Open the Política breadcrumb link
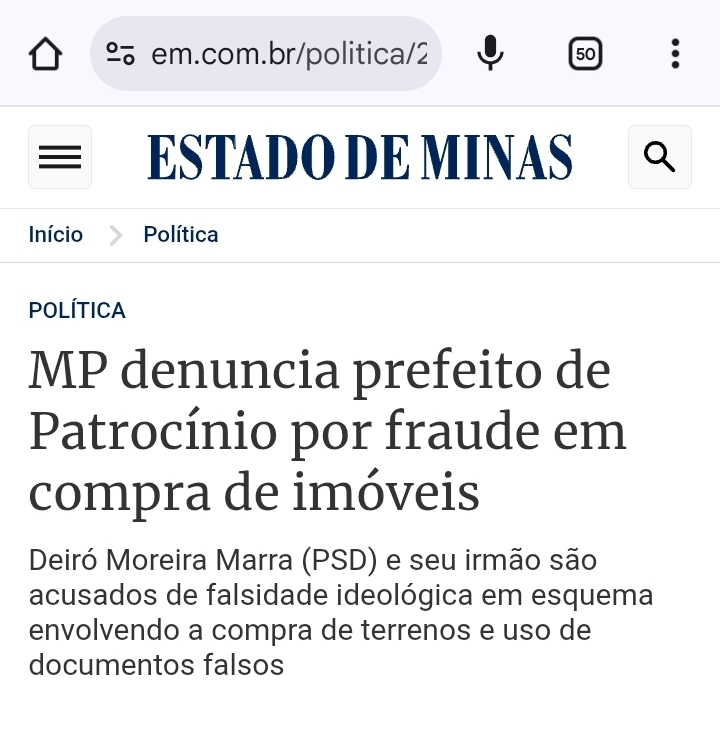 point(181,235)
